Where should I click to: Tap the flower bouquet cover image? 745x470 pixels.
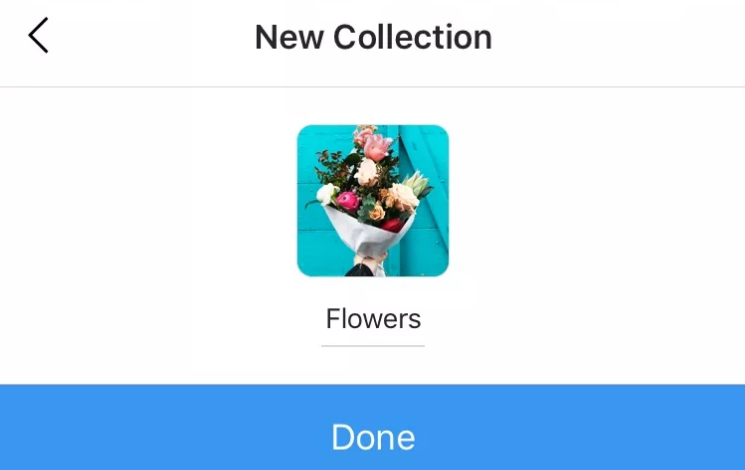pyautogui.click(x=372, y=200)
